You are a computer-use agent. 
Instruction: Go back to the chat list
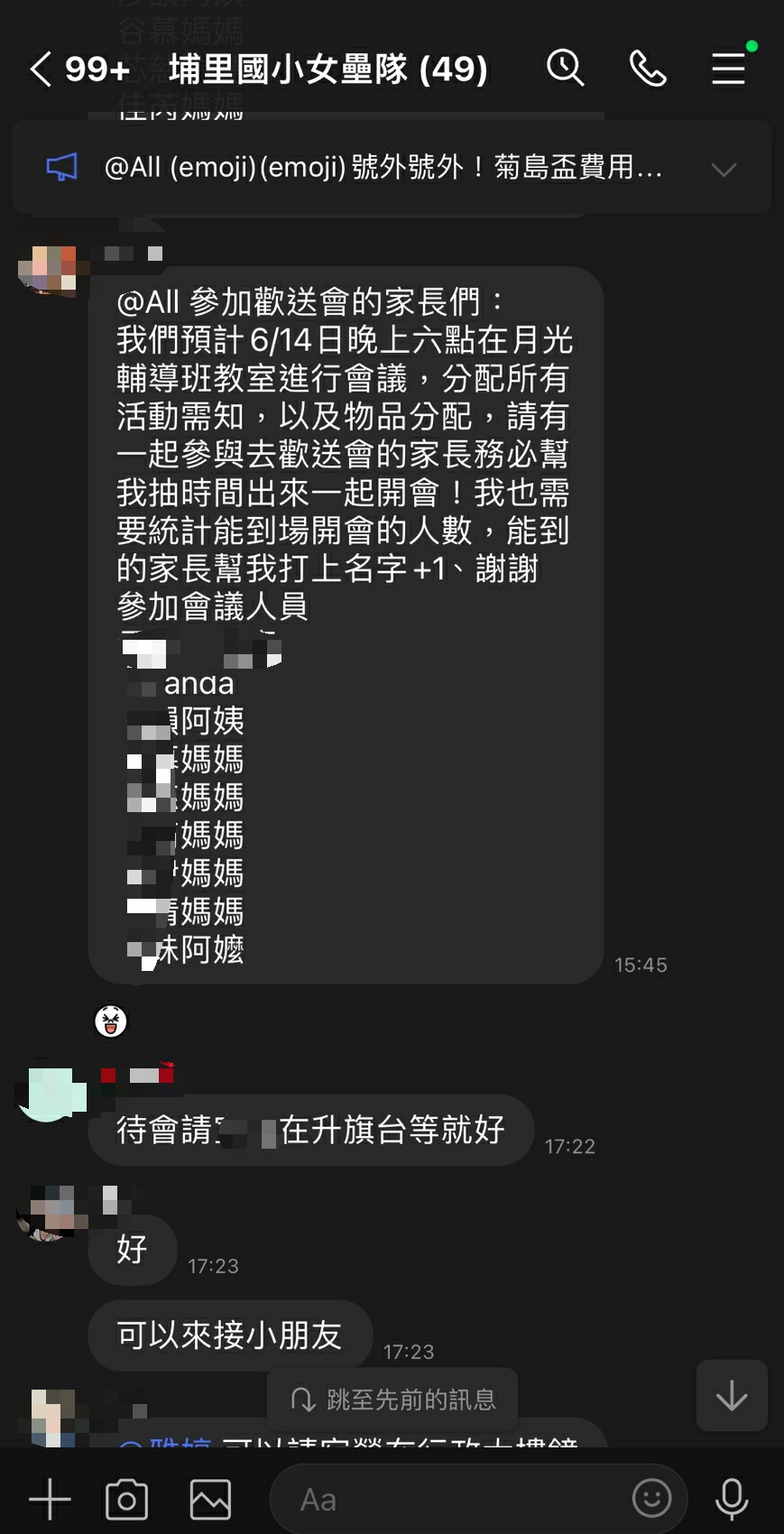[41, 69]
